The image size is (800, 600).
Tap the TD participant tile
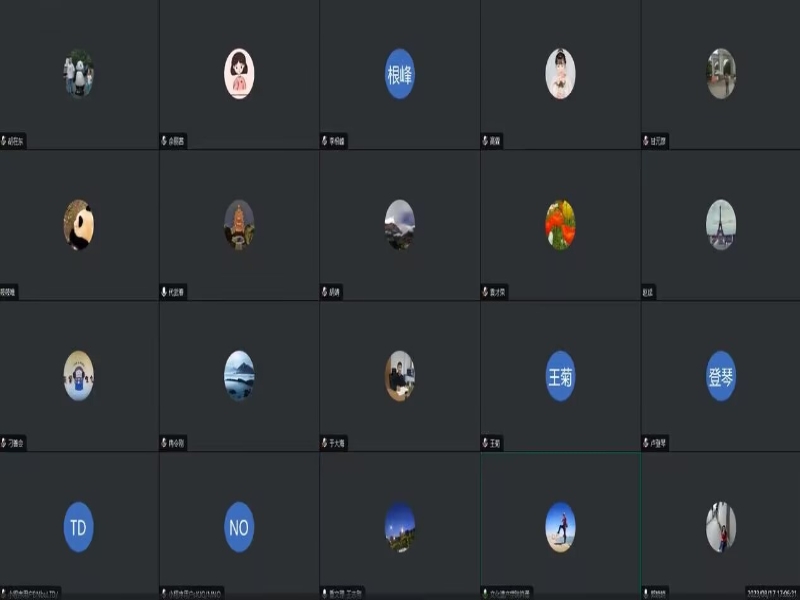tap(78, 527)
